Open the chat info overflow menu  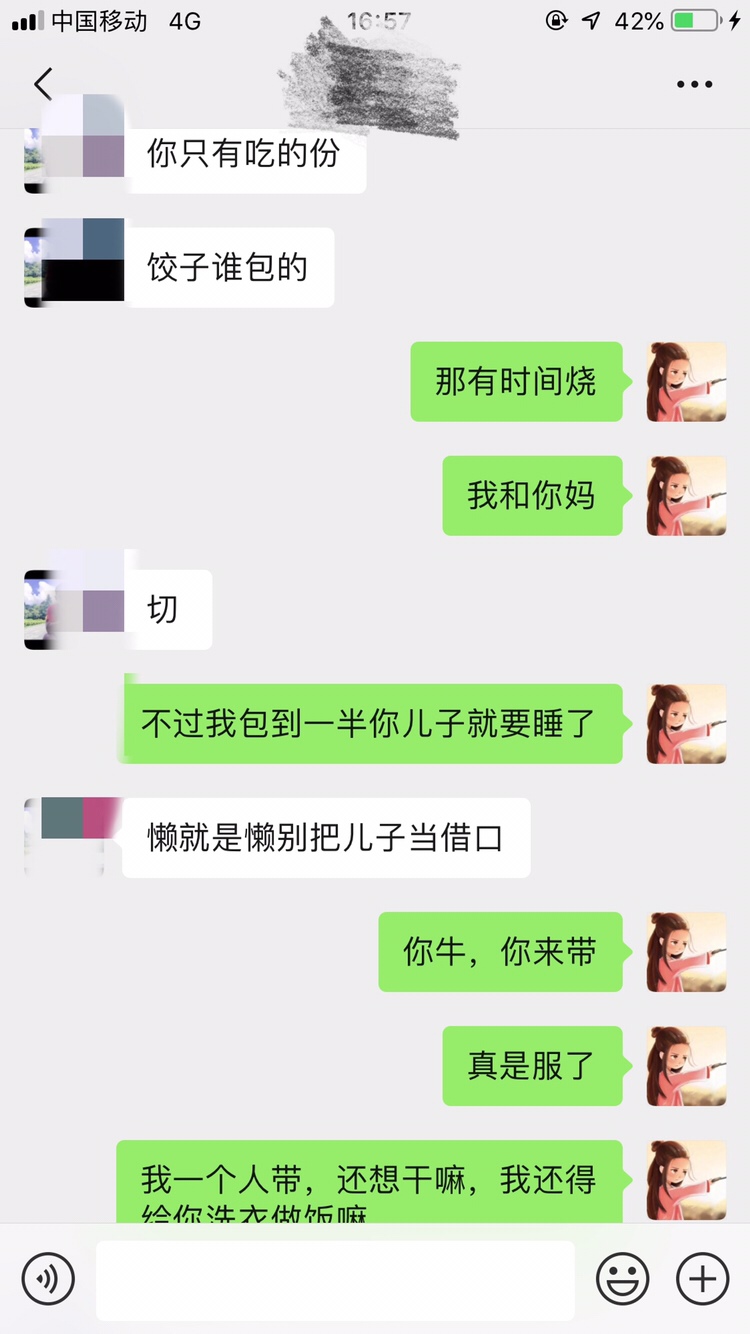(x=694, y=85)
